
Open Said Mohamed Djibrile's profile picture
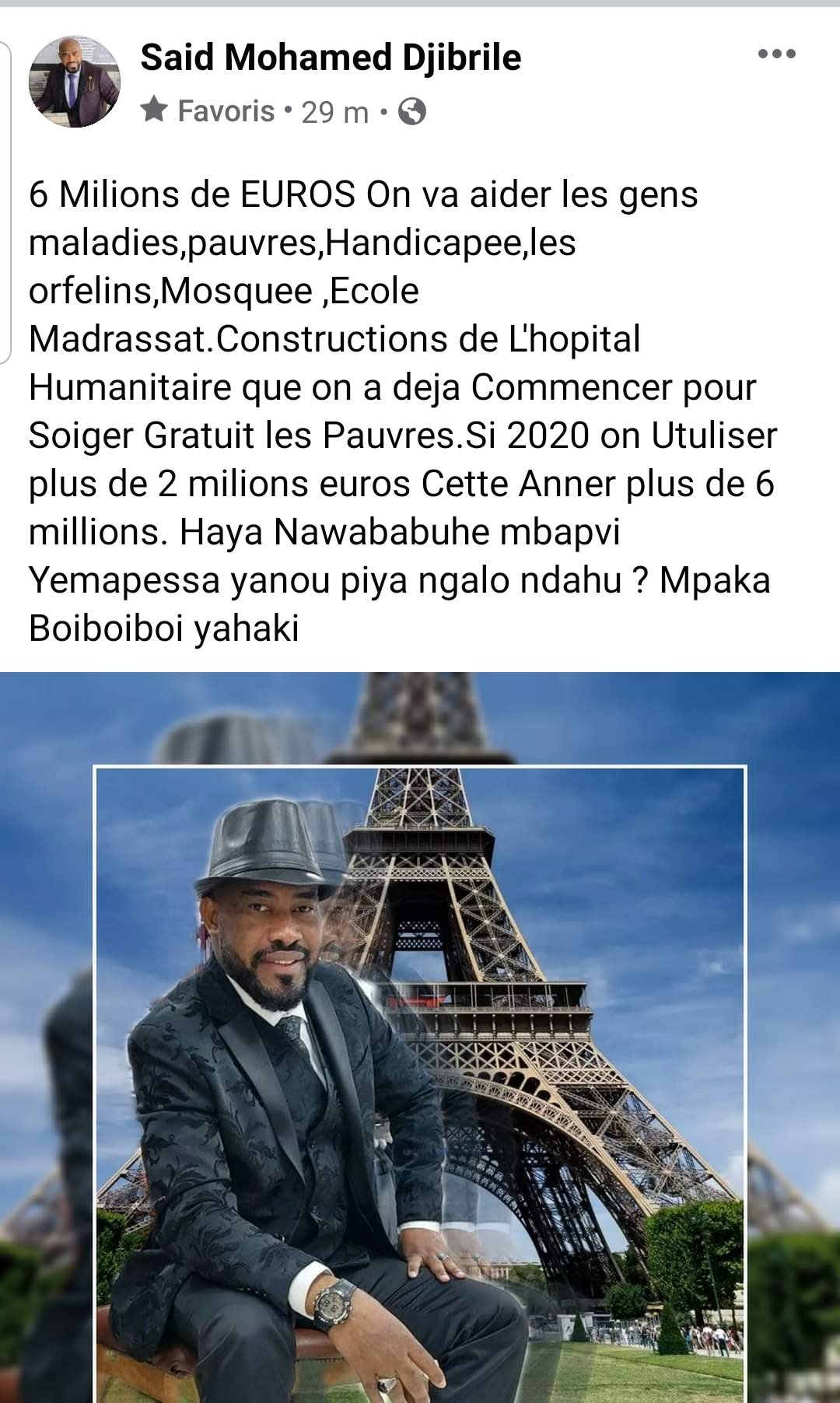pos(75,82)
